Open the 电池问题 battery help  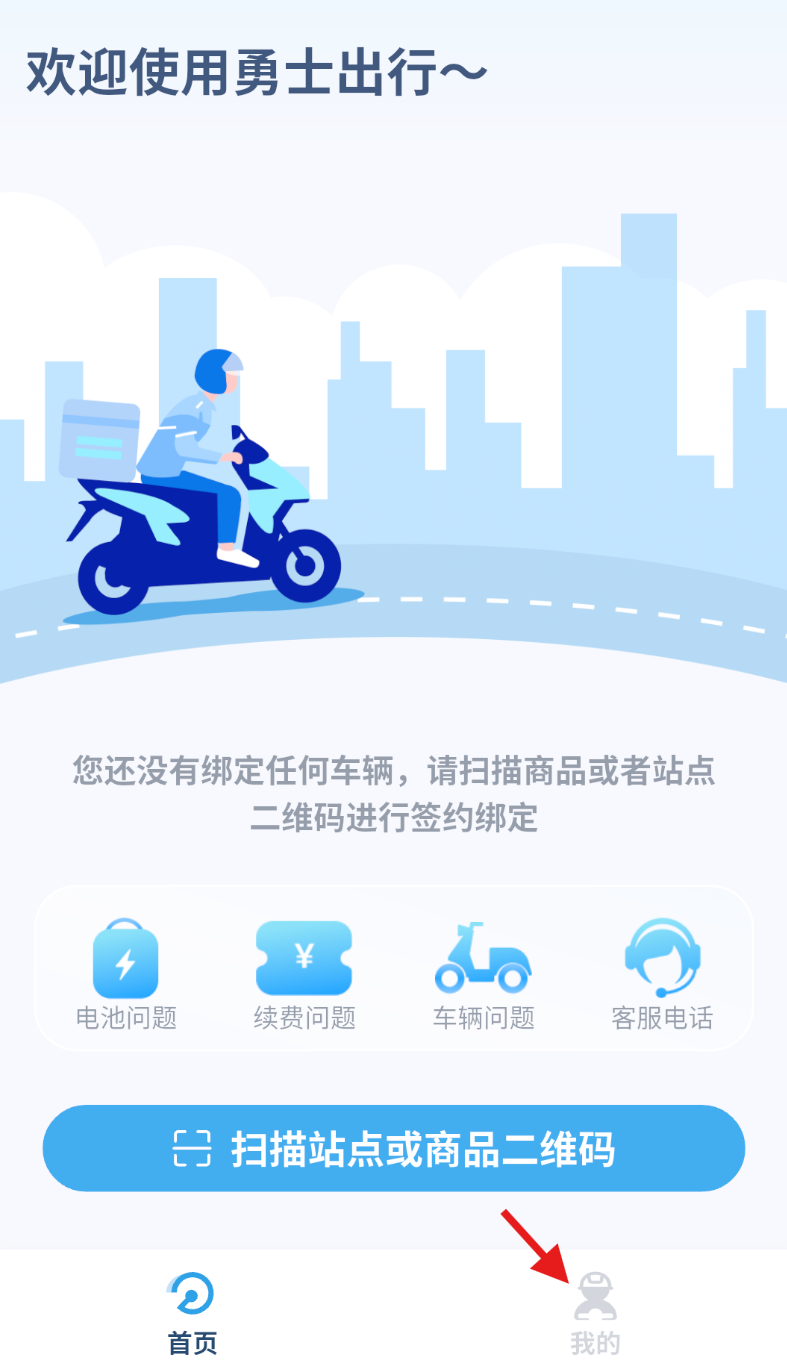tap(126, 972)
